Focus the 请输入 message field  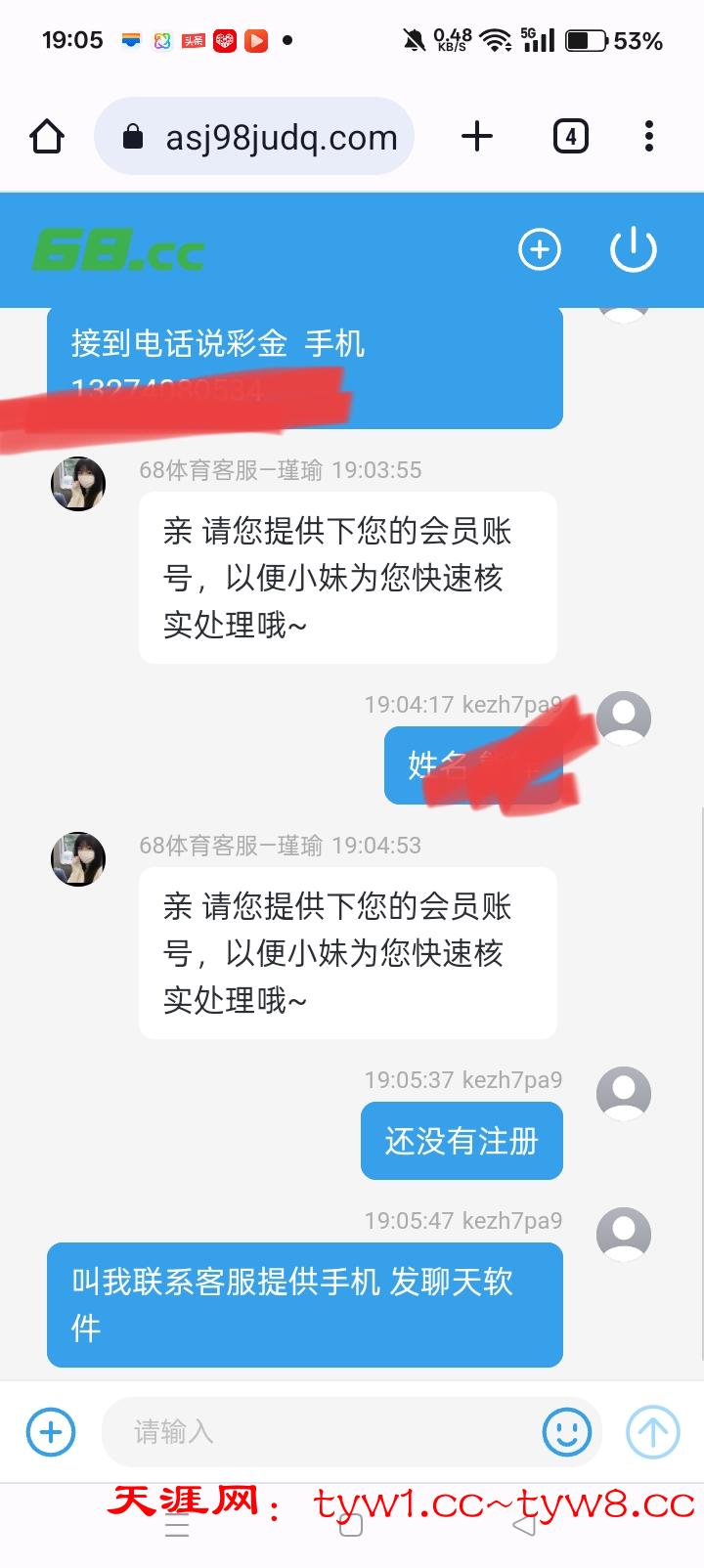(x=323, y=1433)
